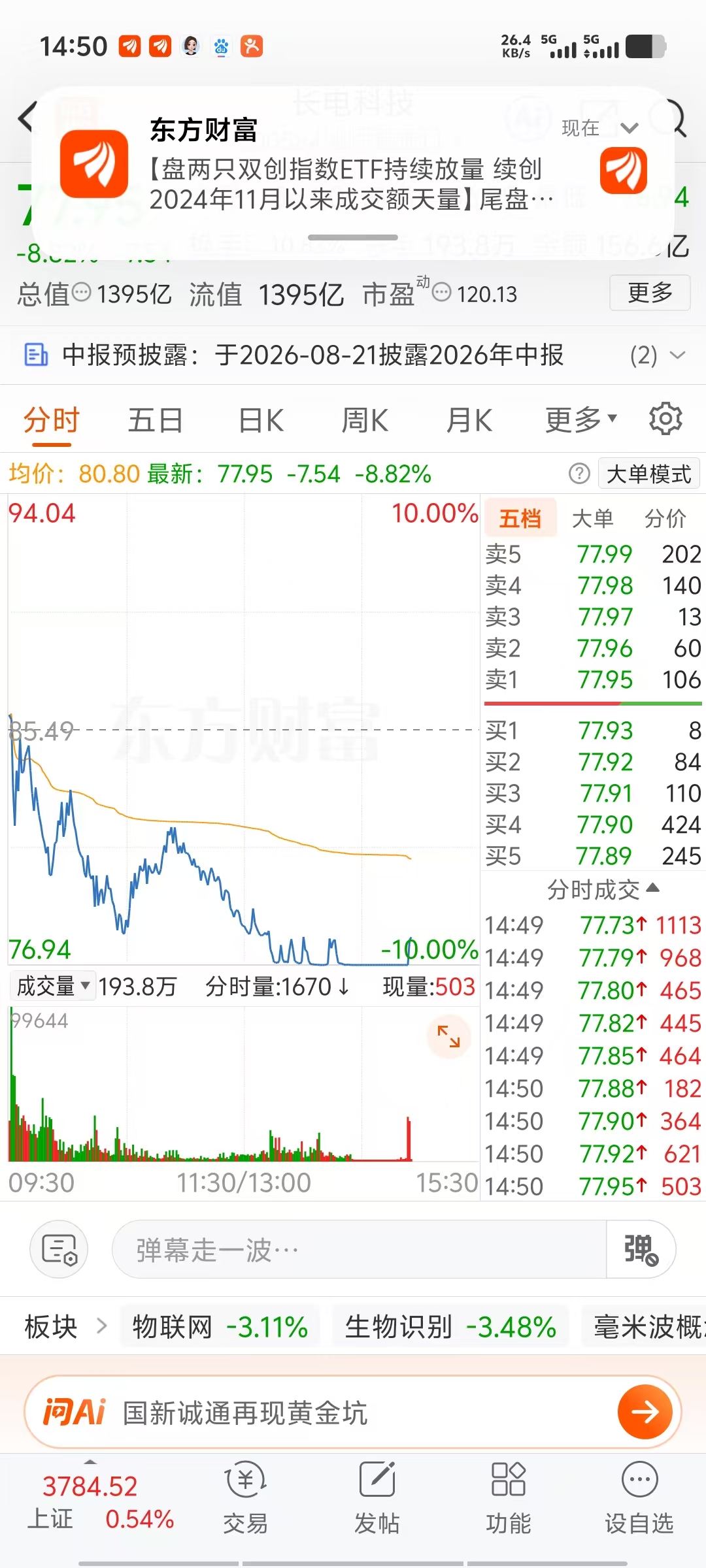Viewport: 706px width, 1568px height.
Task: Expand the notification with the chevron
Action: [629, 128]
